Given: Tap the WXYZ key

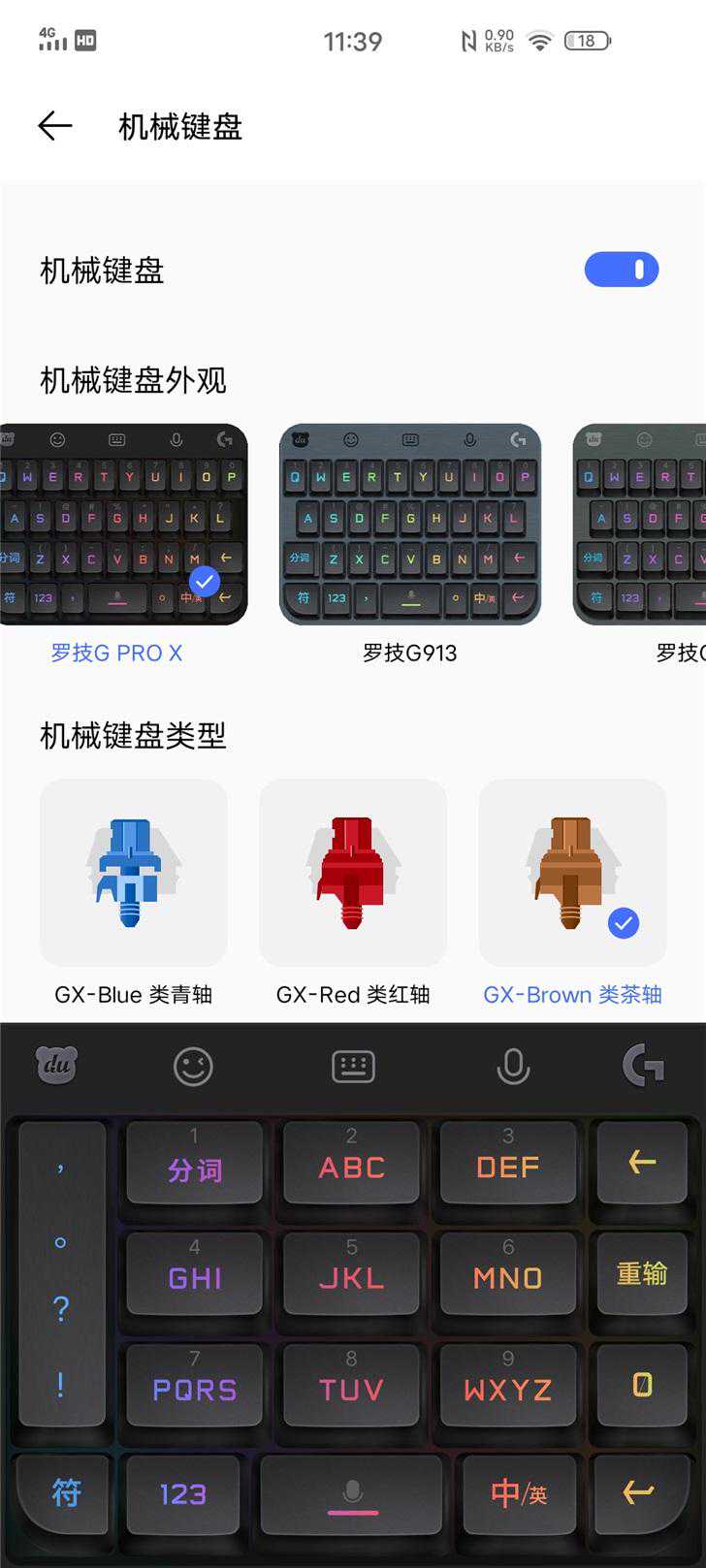Looking at the screenshot, I should [507, 1386].
